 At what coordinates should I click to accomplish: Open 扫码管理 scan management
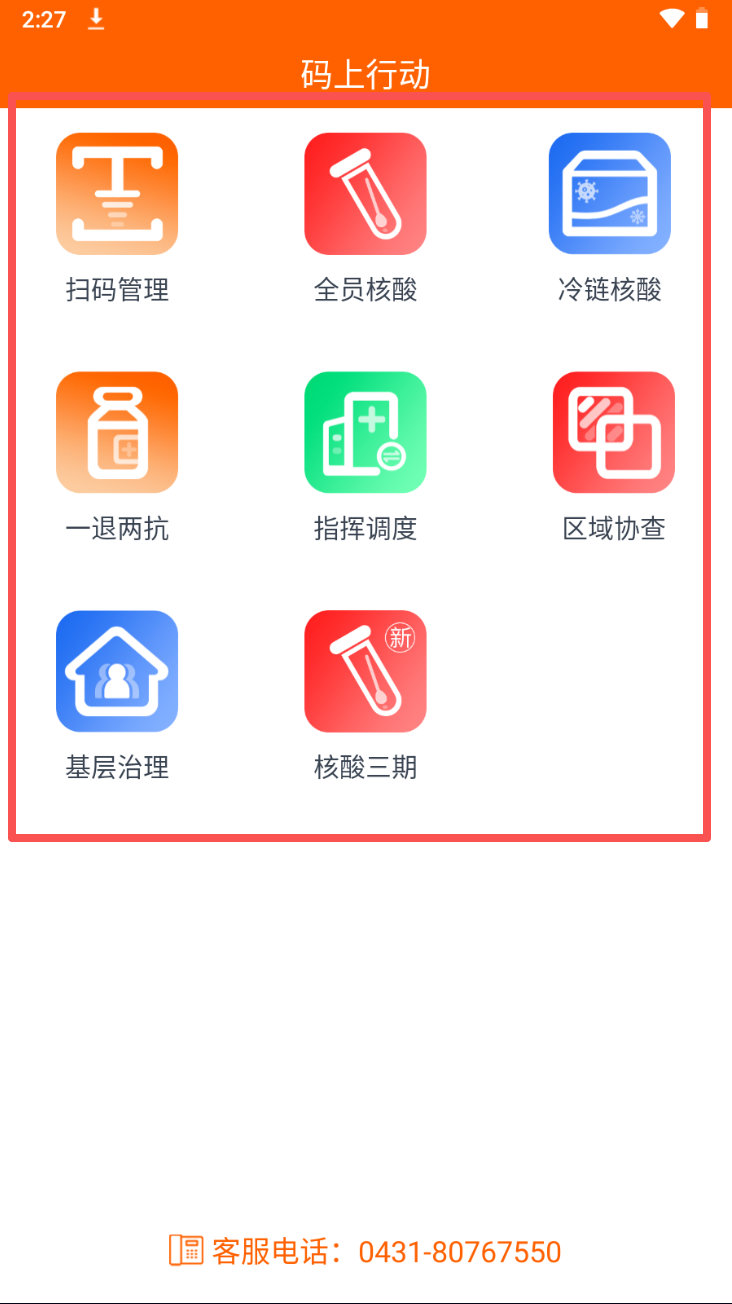pyautogui.click(x=117, y=194)
